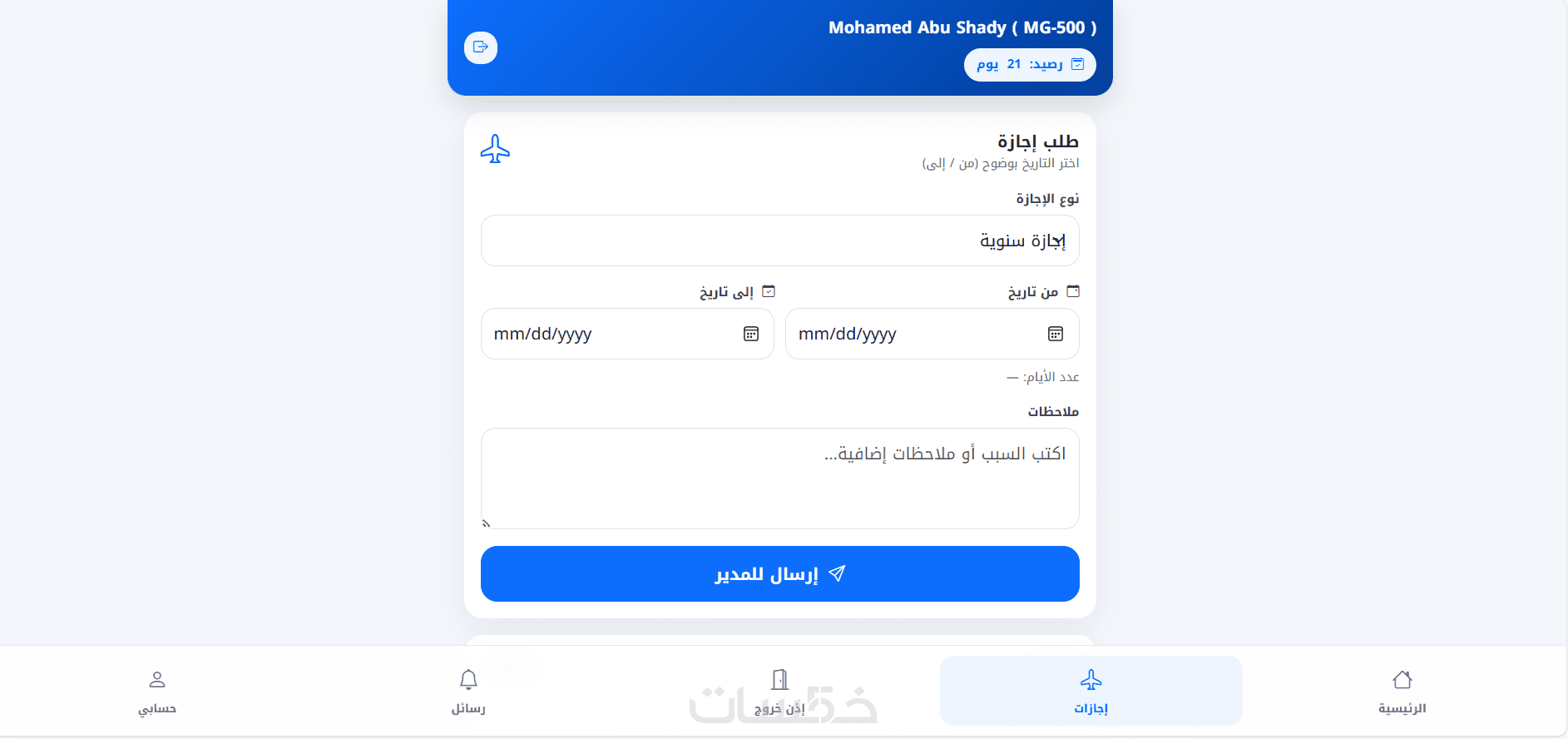
Task: Open the calendar picker for 'من تاريخ'
Action: (1055, 335)
